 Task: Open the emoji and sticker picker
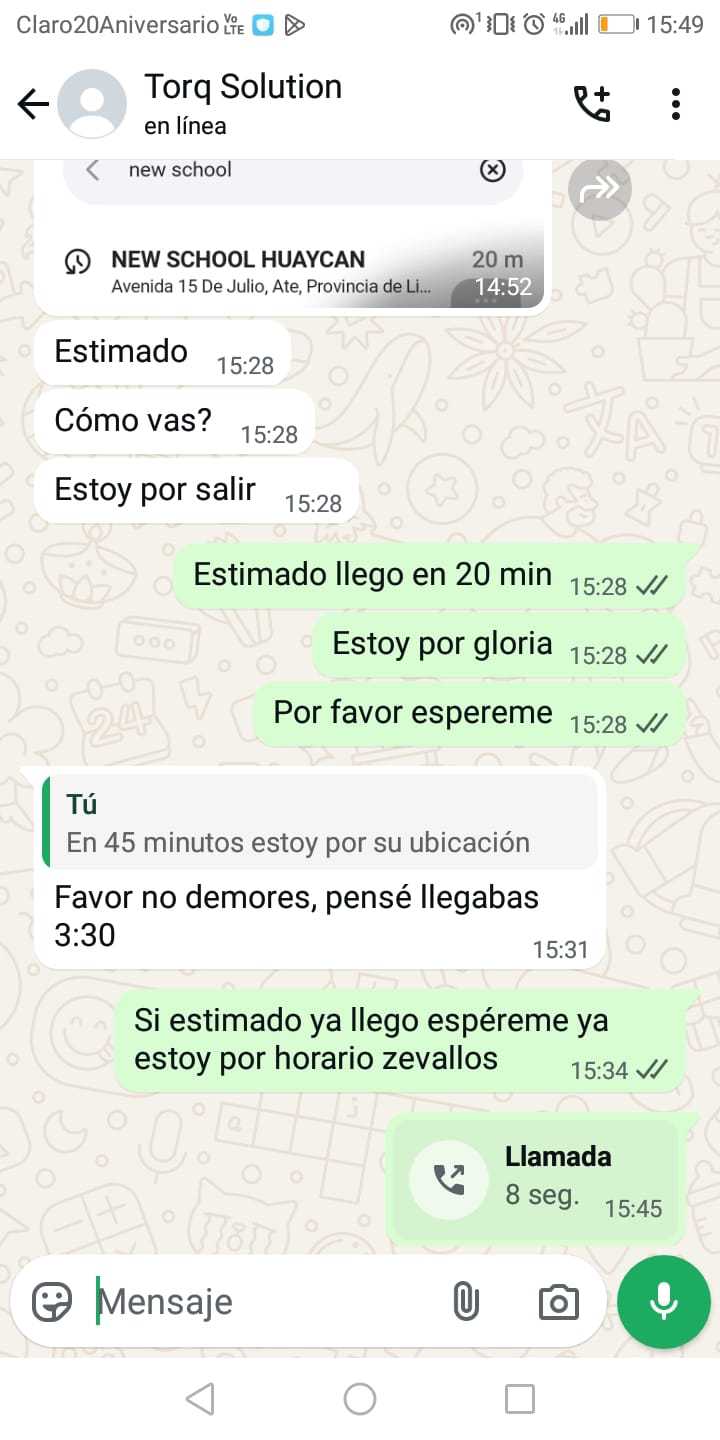53,1301
